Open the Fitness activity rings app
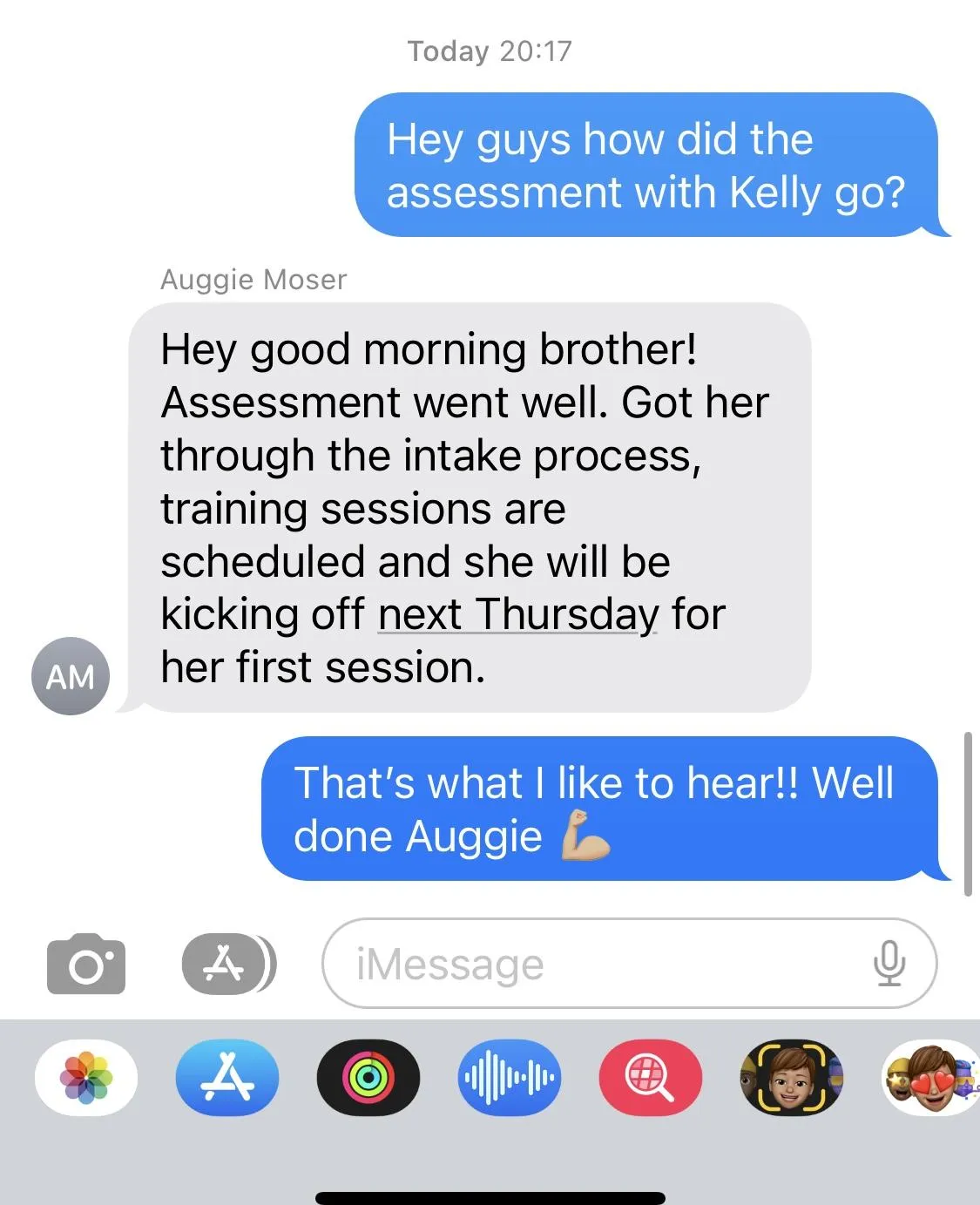This screenshot has height=1205, width=980. tap(368, 1078)
